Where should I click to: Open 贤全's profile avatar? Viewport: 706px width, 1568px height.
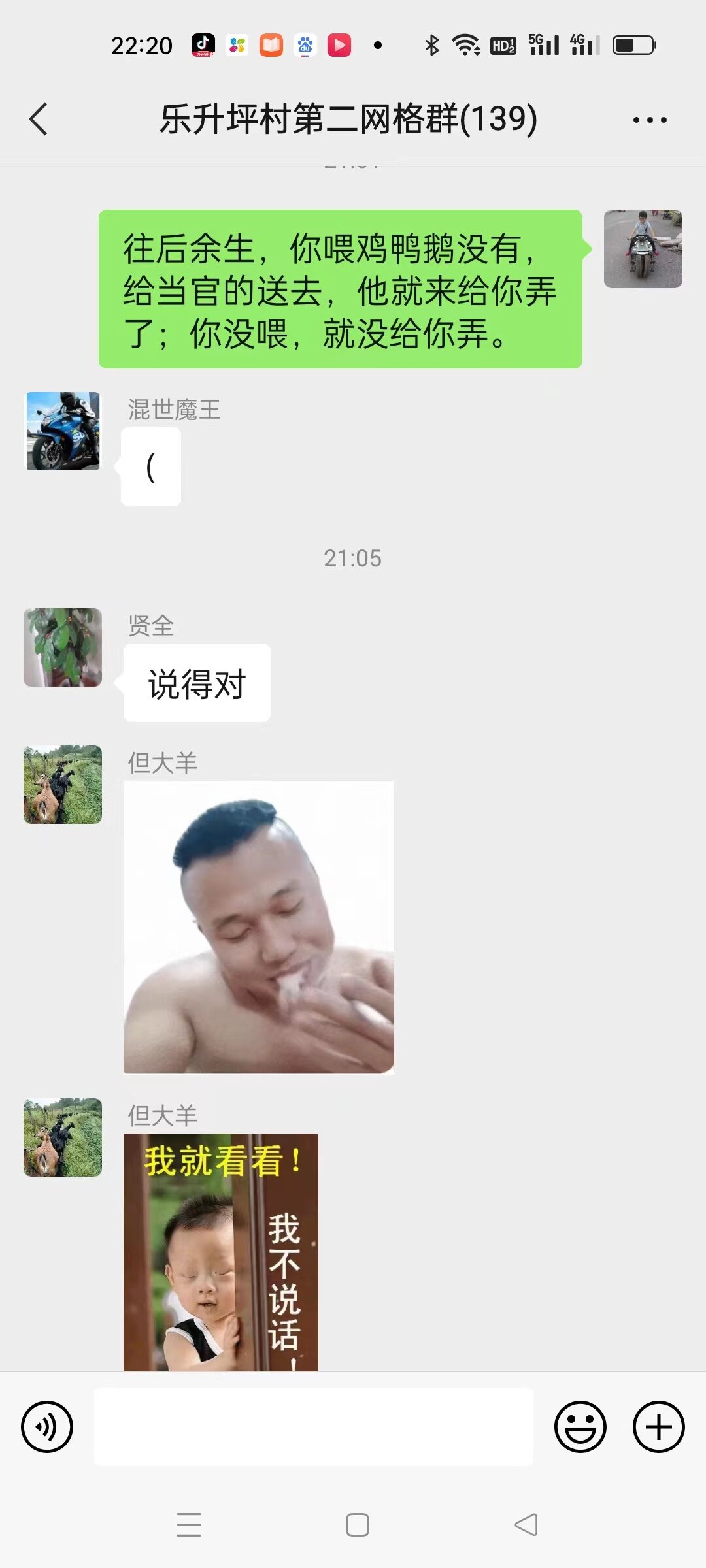point(63,647)
